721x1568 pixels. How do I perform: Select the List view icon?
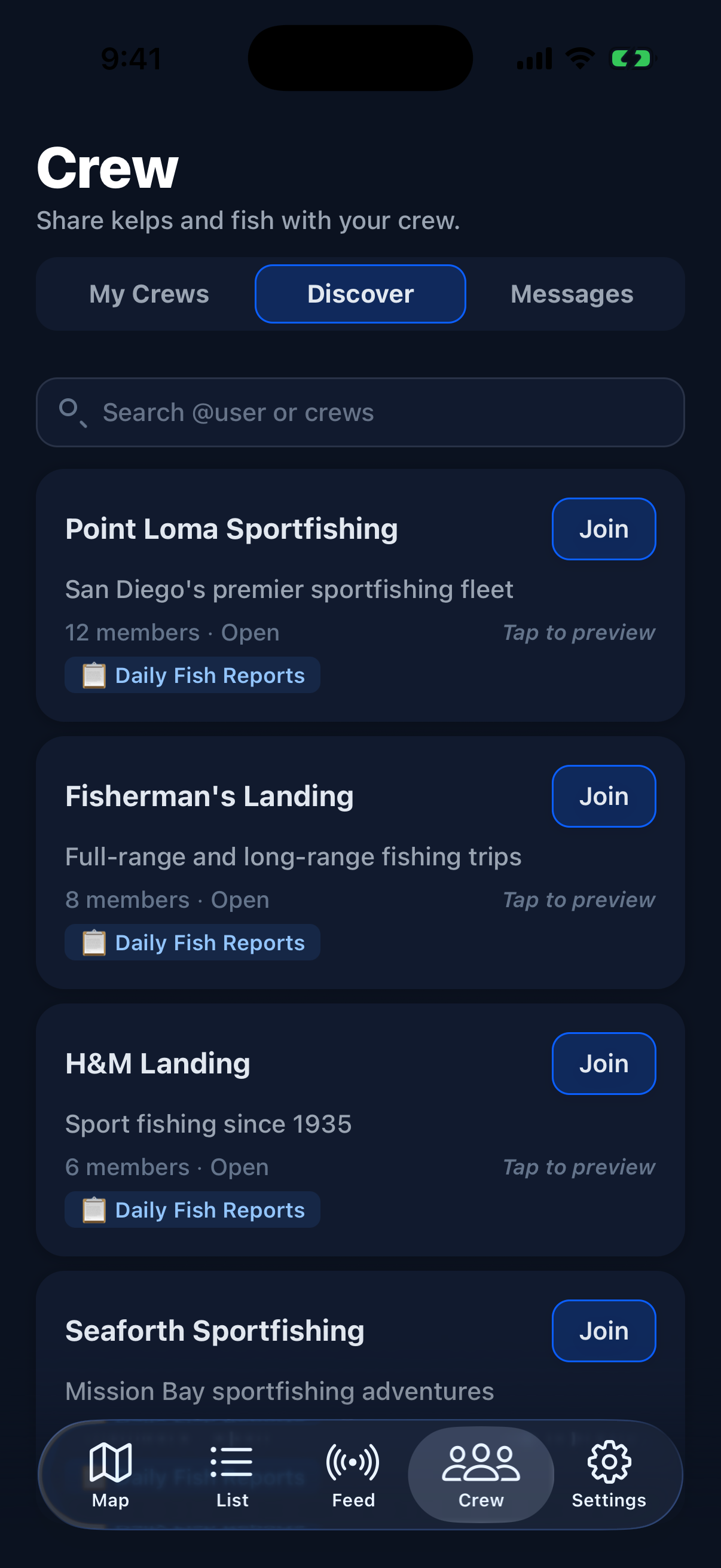[x=232, y=1460]
